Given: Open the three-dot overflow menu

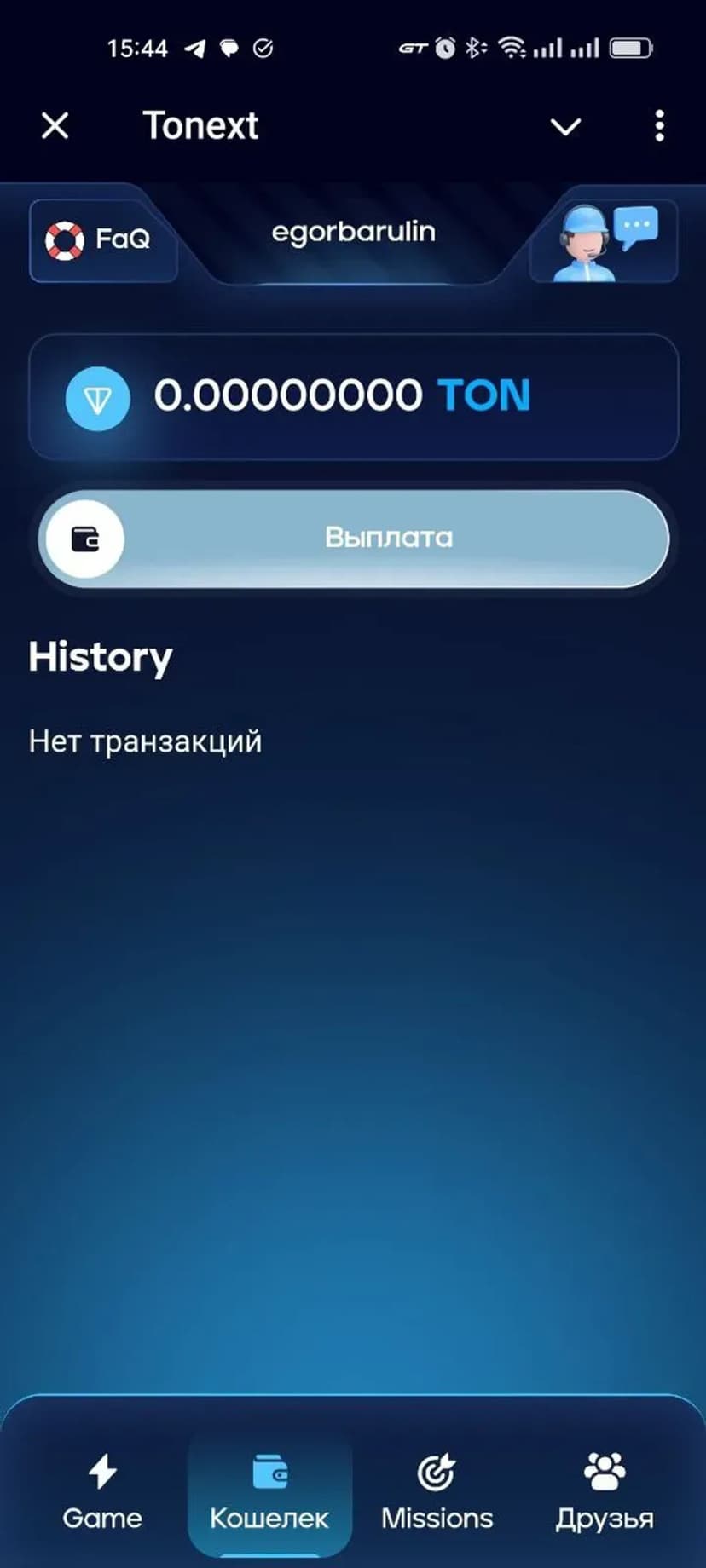Looking at the screenshot, I should click(659, 126).
